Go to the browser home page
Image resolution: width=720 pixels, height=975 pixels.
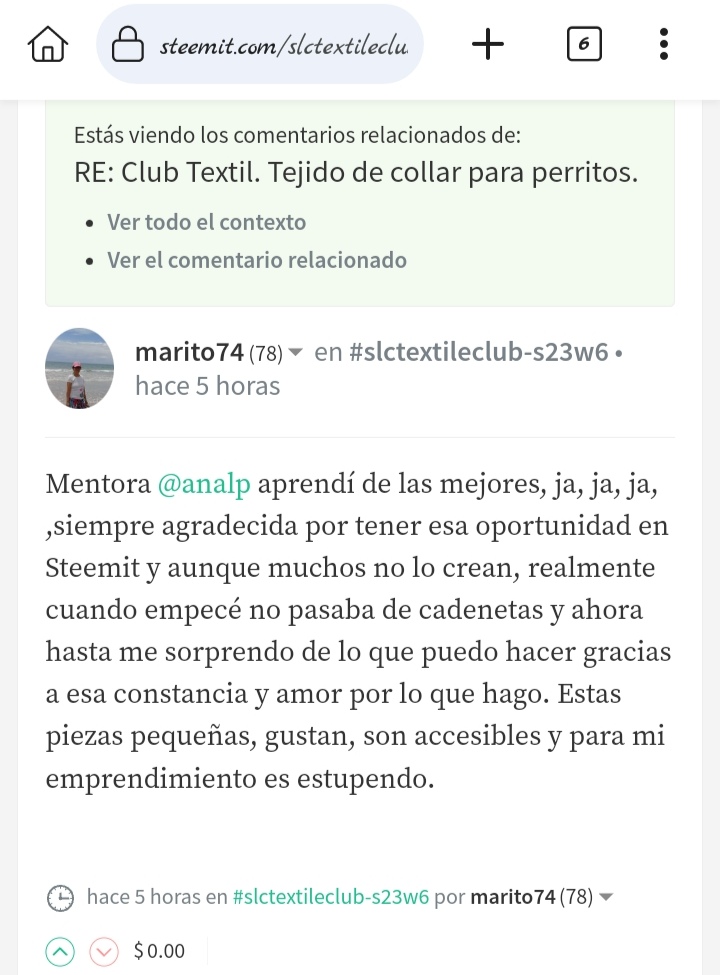pos(48,45)
